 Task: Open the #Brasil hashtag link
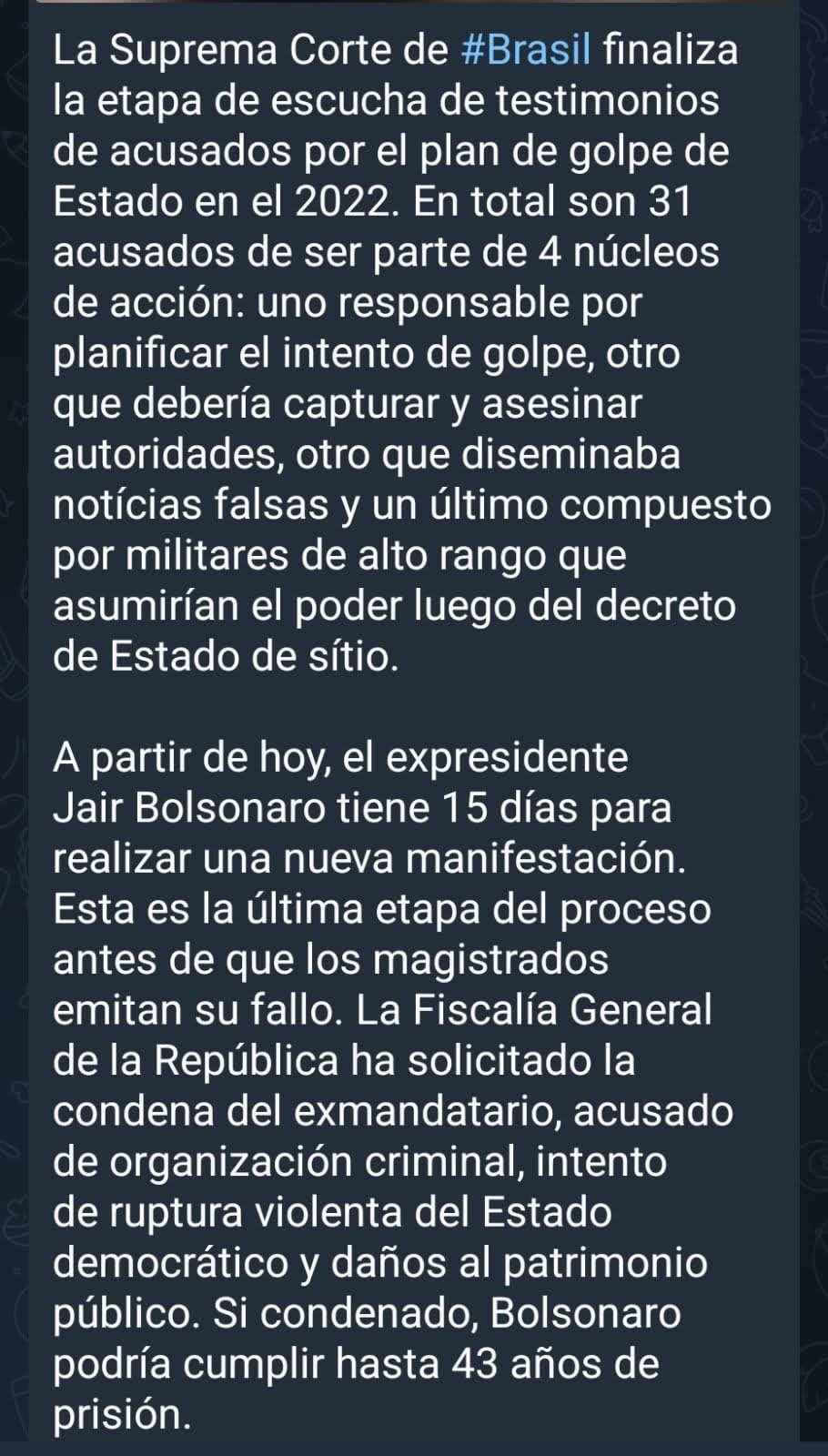point(526,50)
